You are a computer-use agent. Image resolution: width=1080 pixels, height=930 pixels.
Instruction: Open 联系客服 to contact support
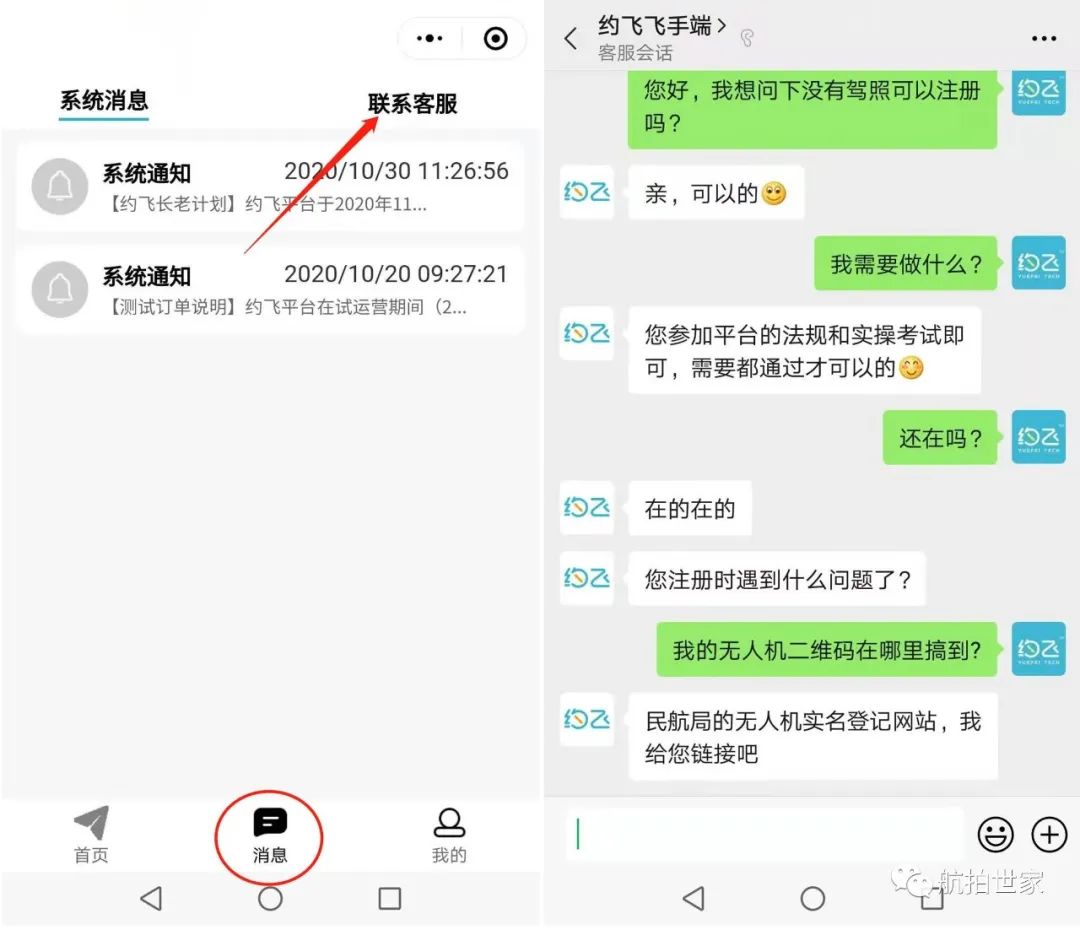(412, 103)
